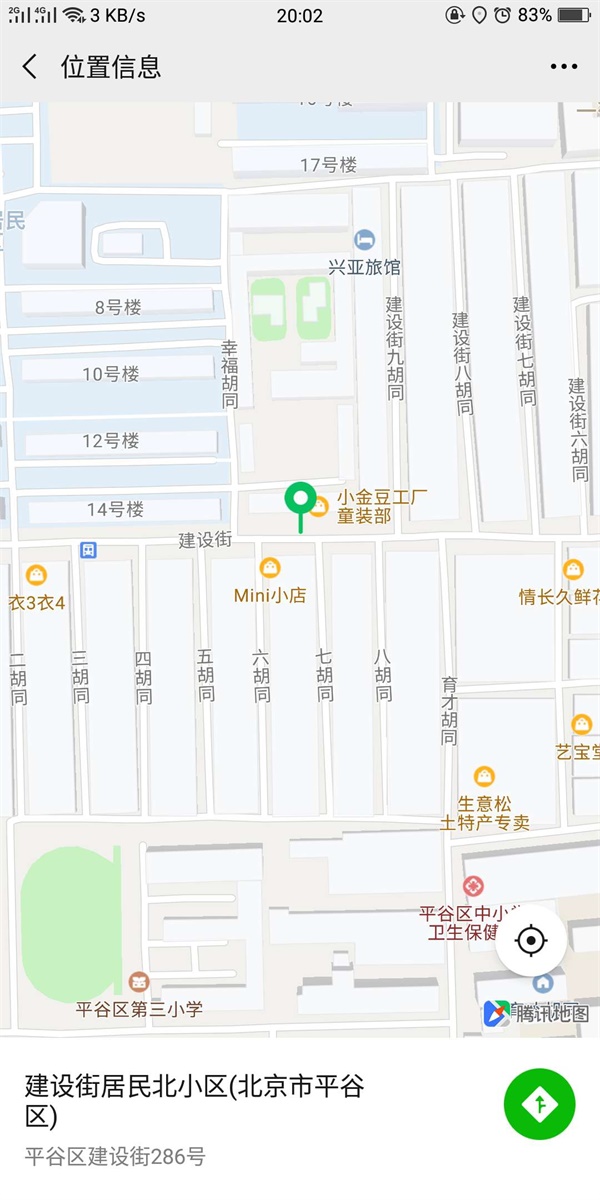Go back from the 位置信息 screen

click(x=30, y=67)
